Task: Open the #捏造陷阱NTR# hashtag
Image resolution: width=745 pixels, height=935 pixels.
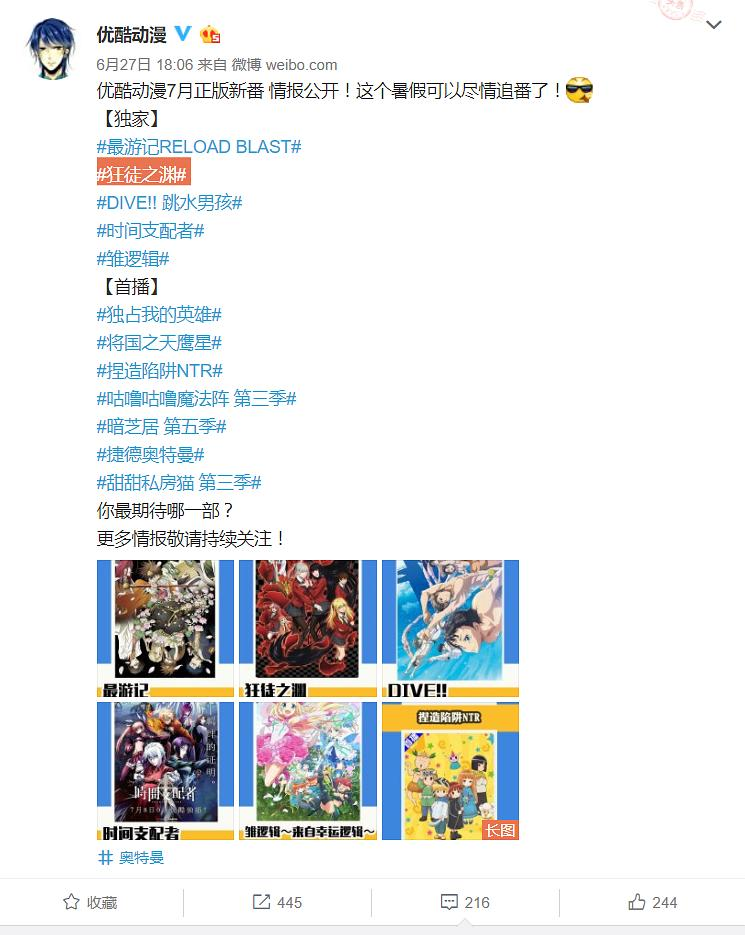Action: 160,371
